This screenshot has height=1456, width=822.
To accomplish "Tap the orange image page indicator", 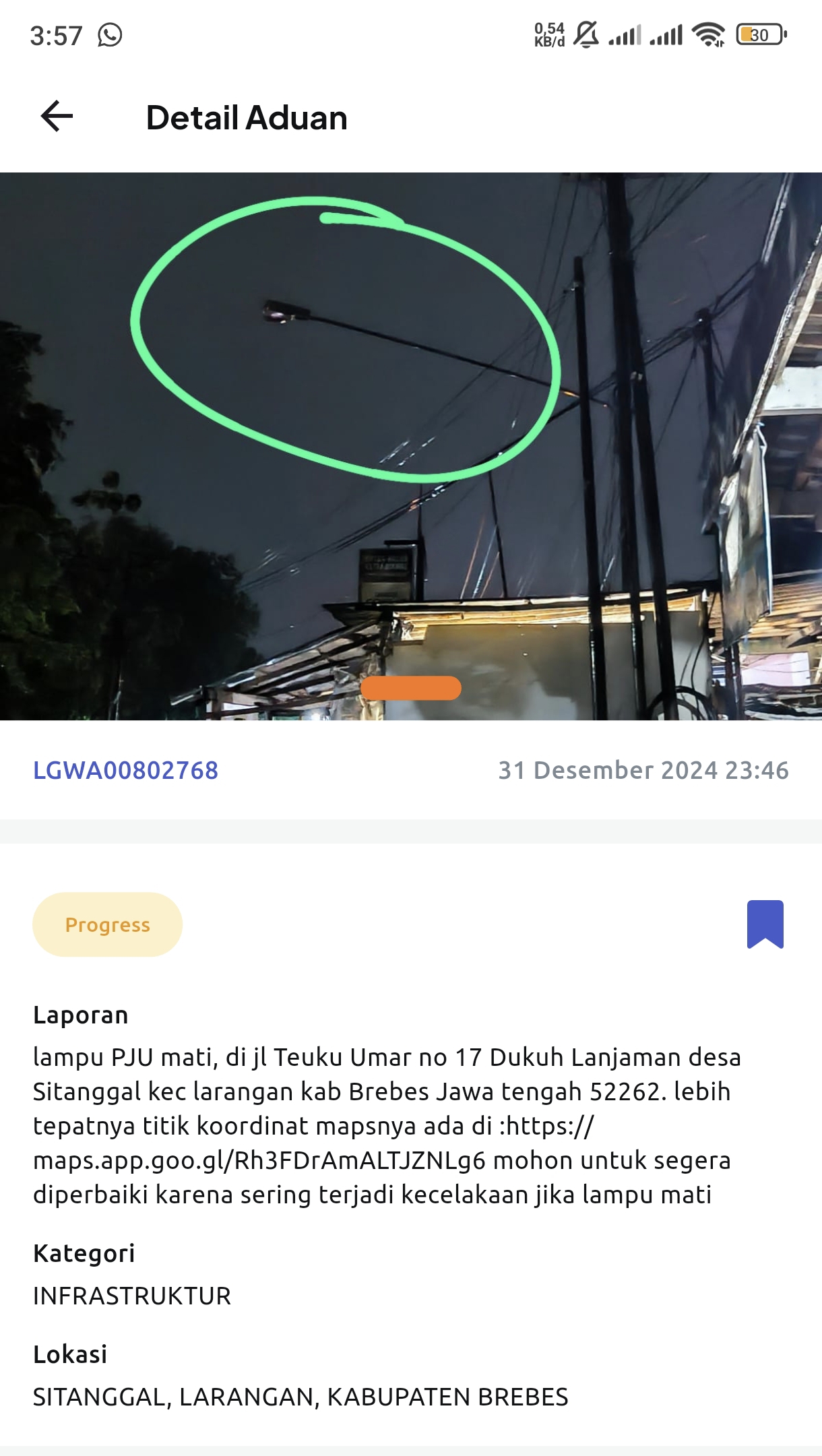I will pos(411,688).
